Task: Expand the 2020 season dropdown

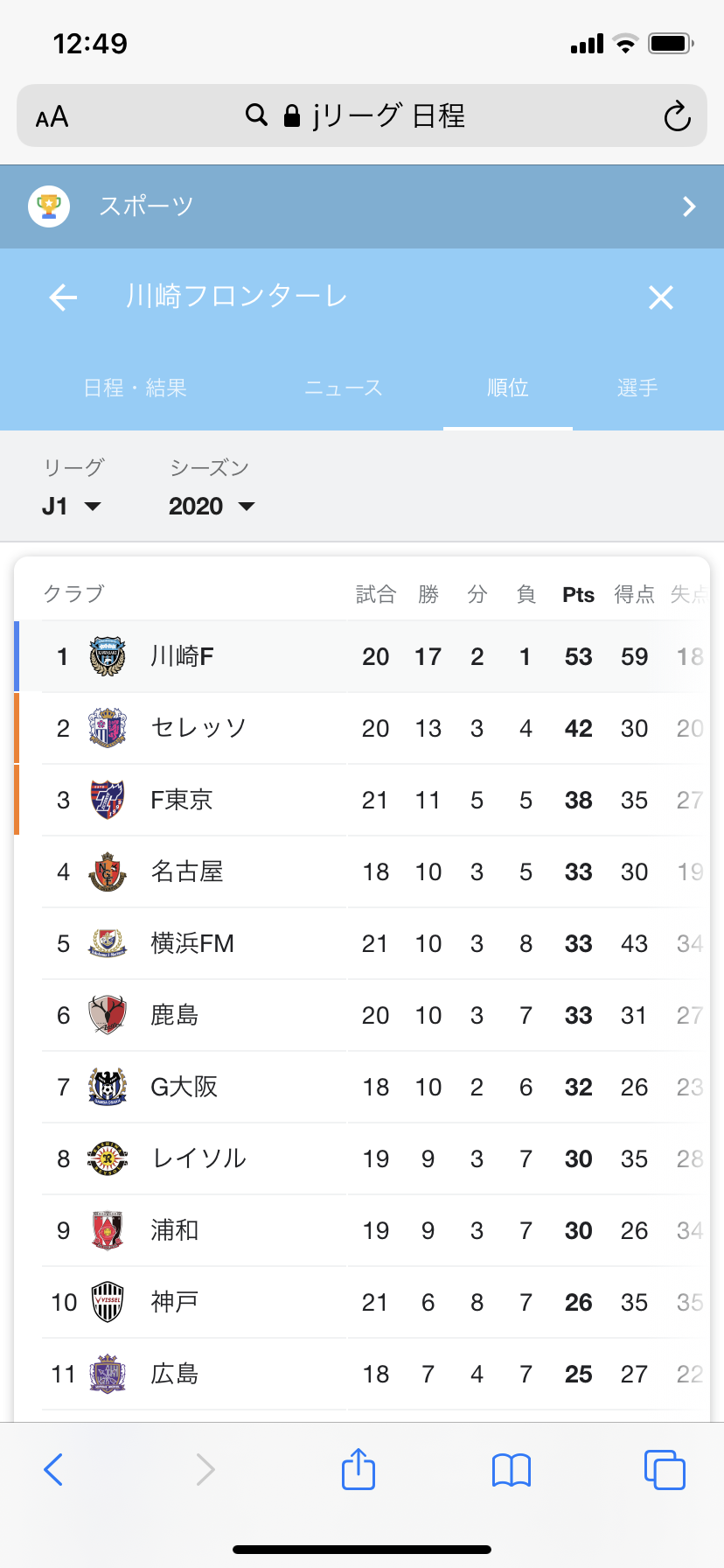Action: [x=212, y=506]
